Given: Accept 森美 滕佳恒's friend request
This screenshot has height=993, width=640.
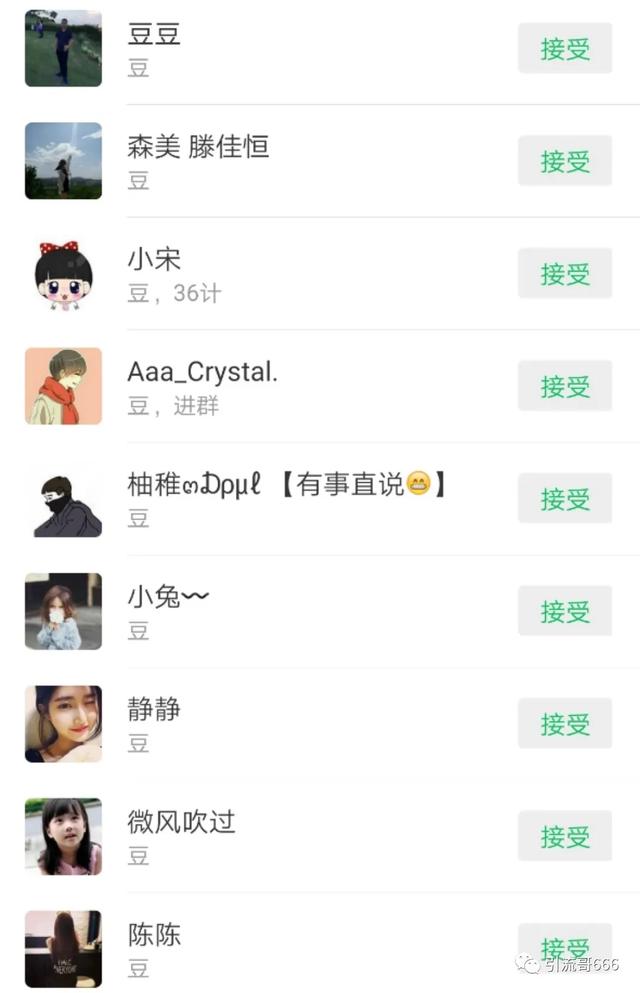Looking at the screenshot, I should [x=565, y=161].
